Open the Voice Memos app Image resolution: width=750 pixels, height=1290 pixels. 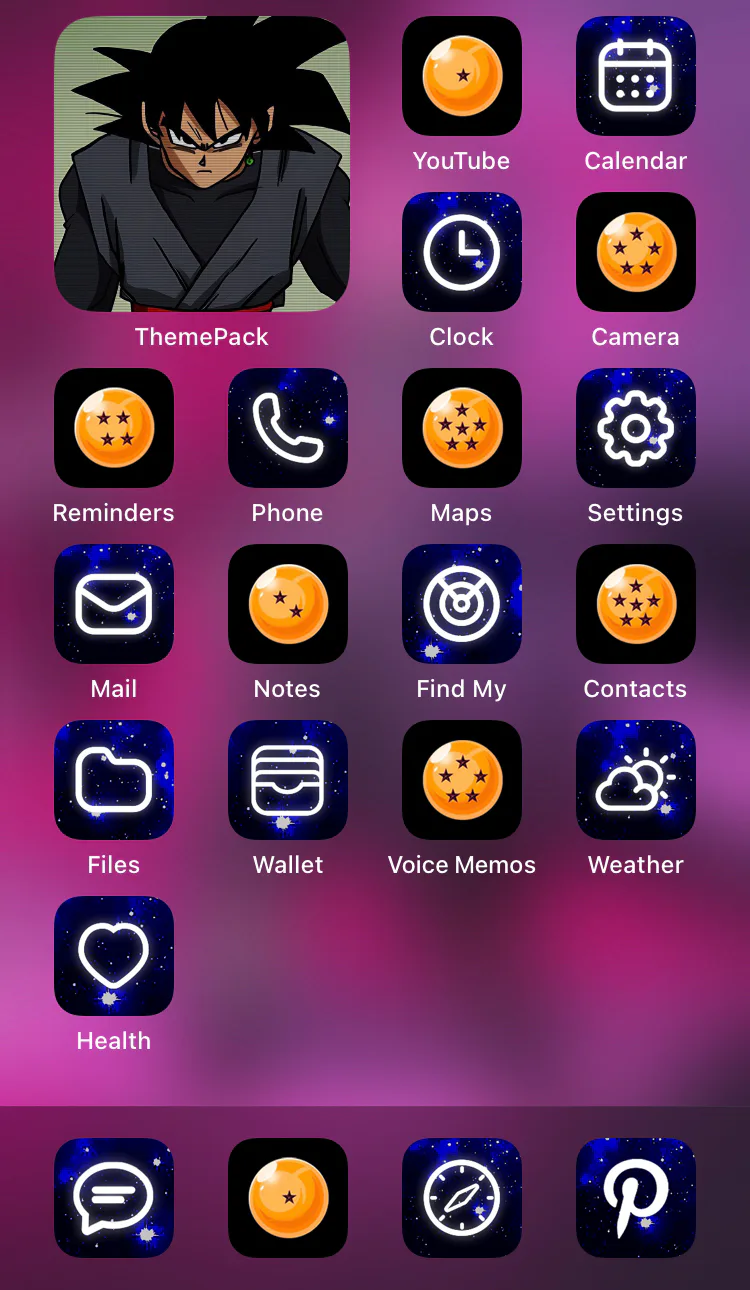462,780
